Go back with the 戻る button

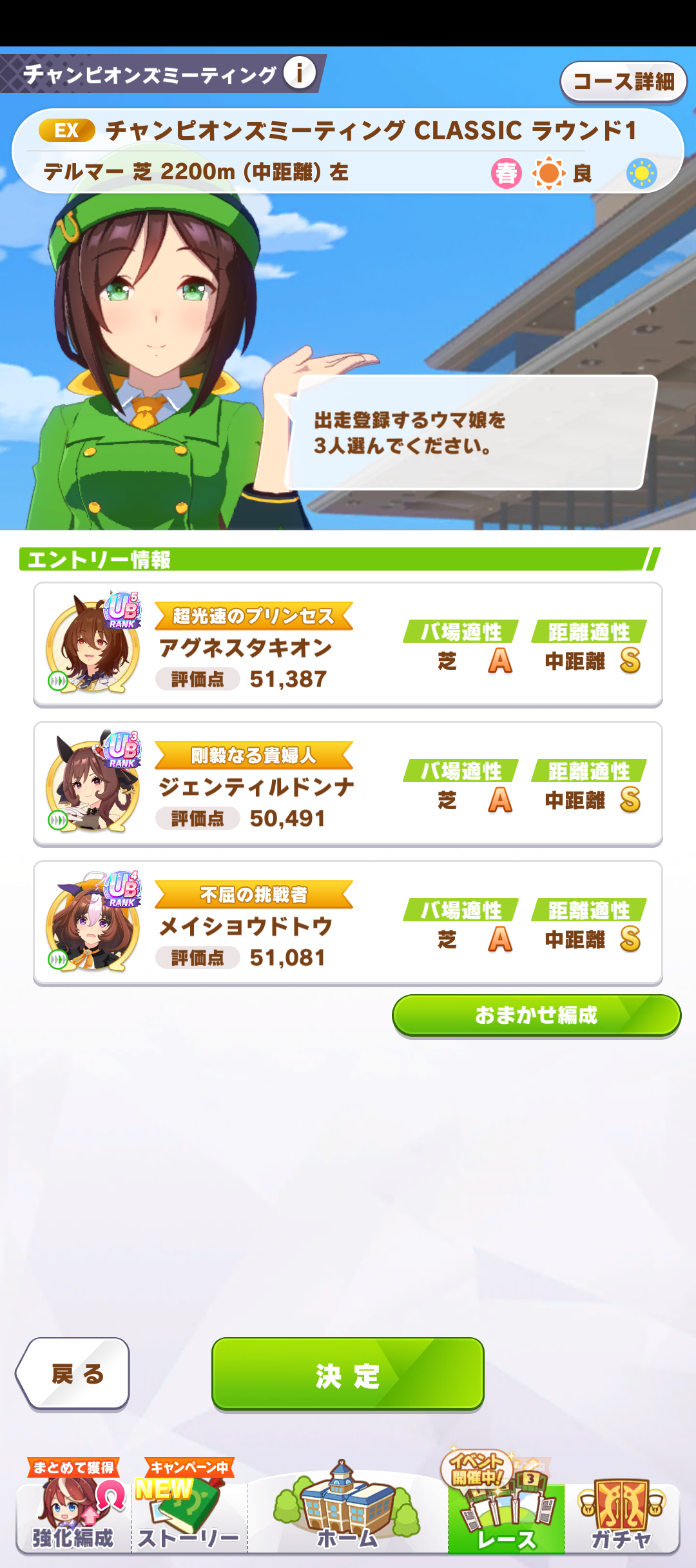click(74, 1373)
